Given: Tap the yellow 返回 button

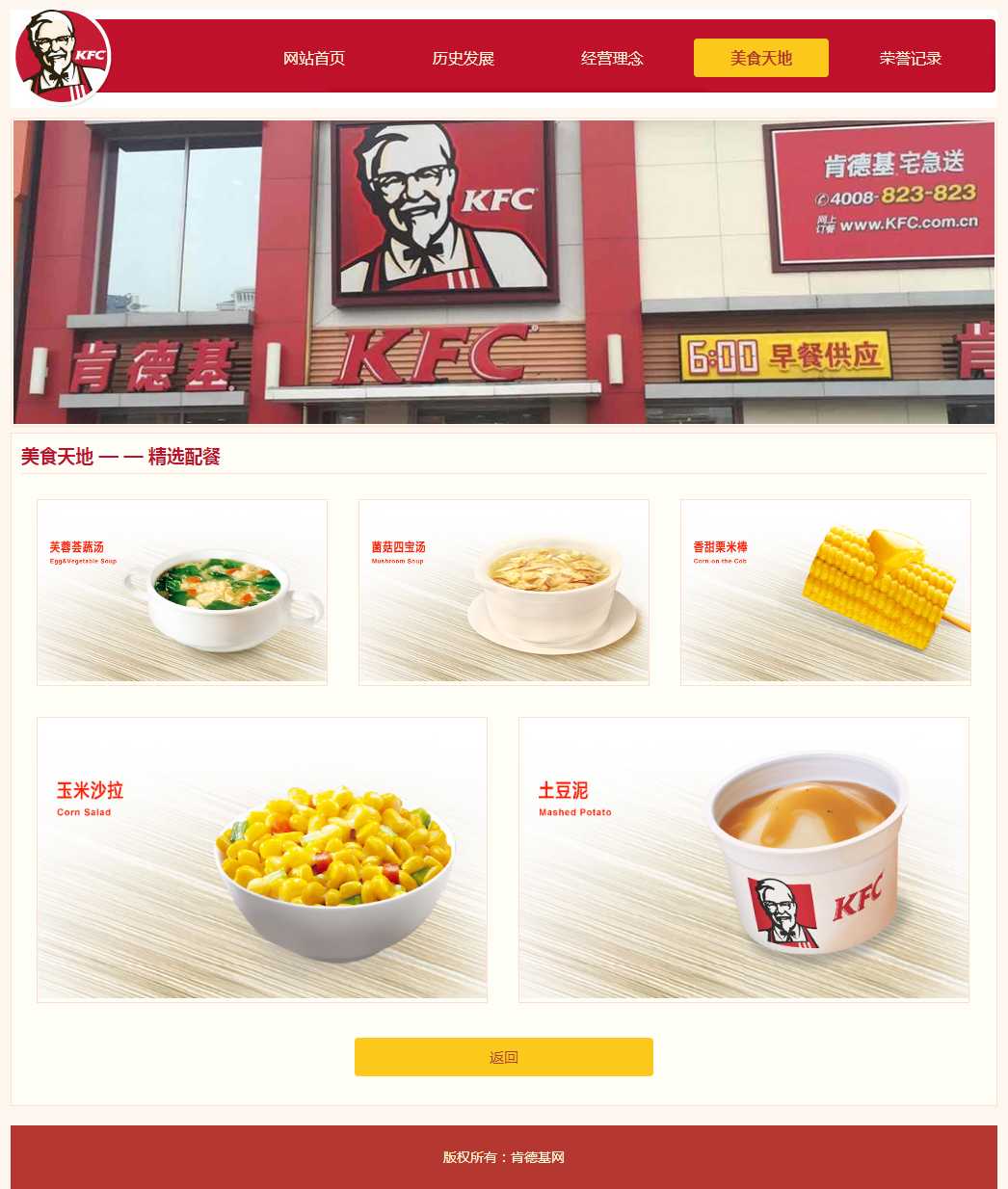Looking at the screenshot, I should coord(503,1057).
